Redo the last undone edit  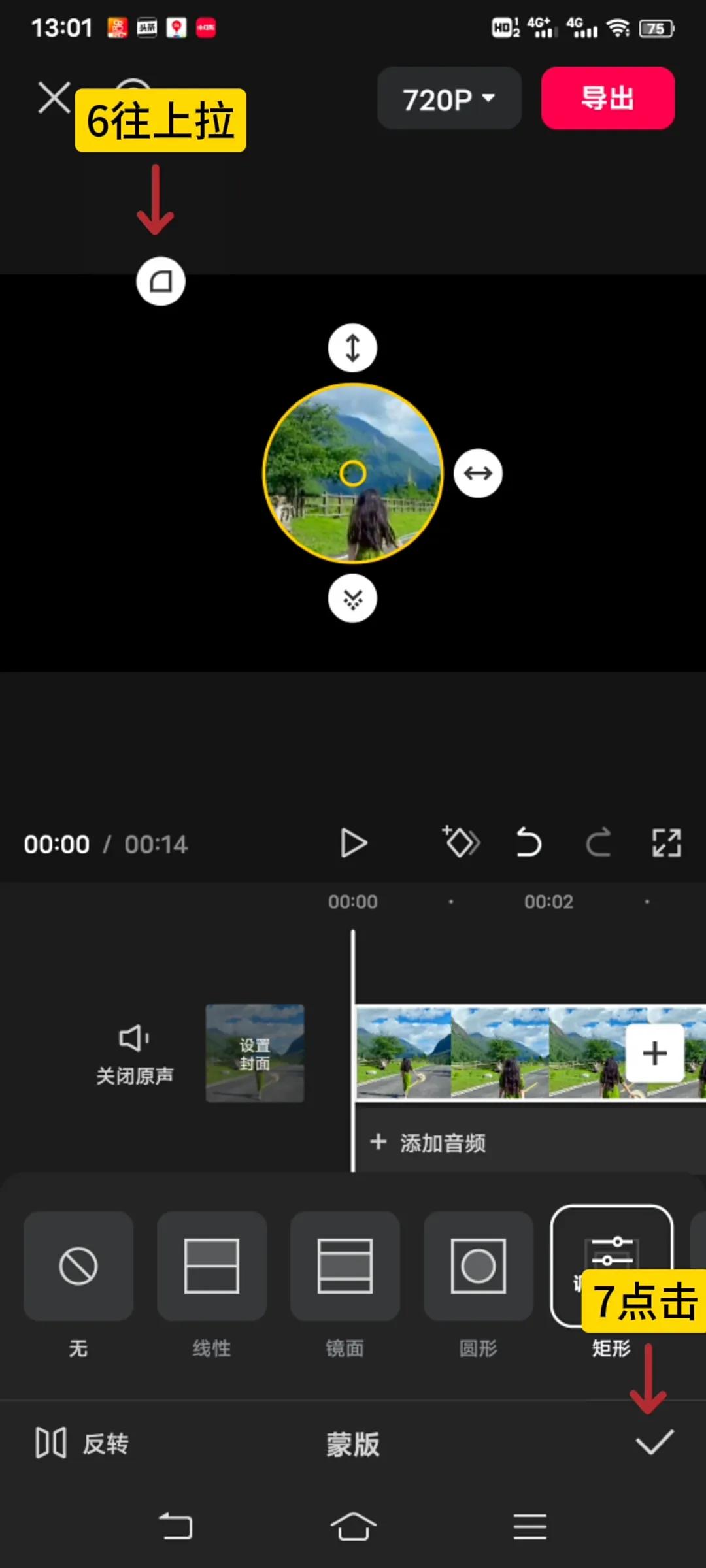click(597, 842)
